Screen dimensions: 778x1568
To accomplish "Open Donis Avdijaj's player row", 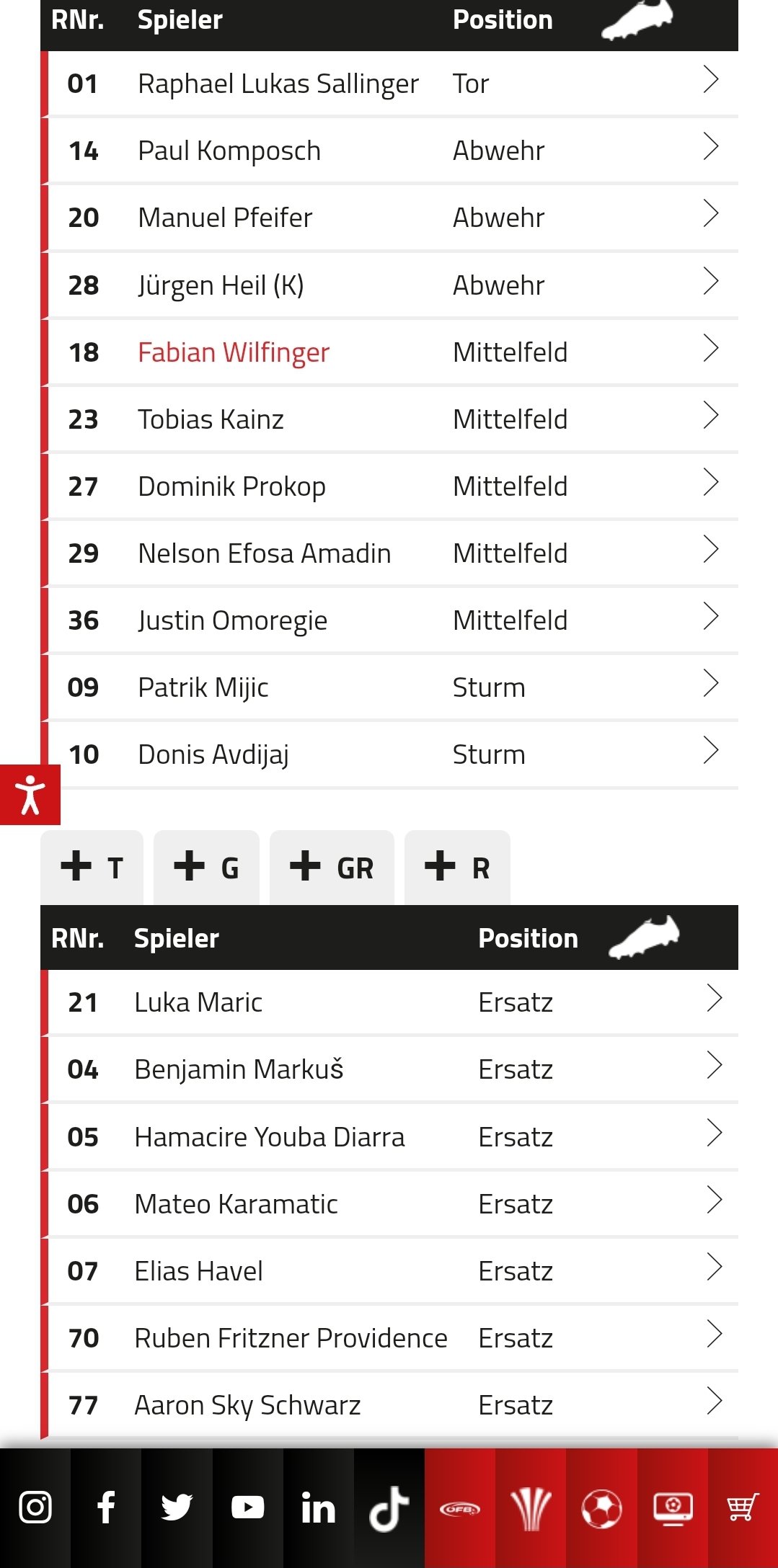I will 389,754.
